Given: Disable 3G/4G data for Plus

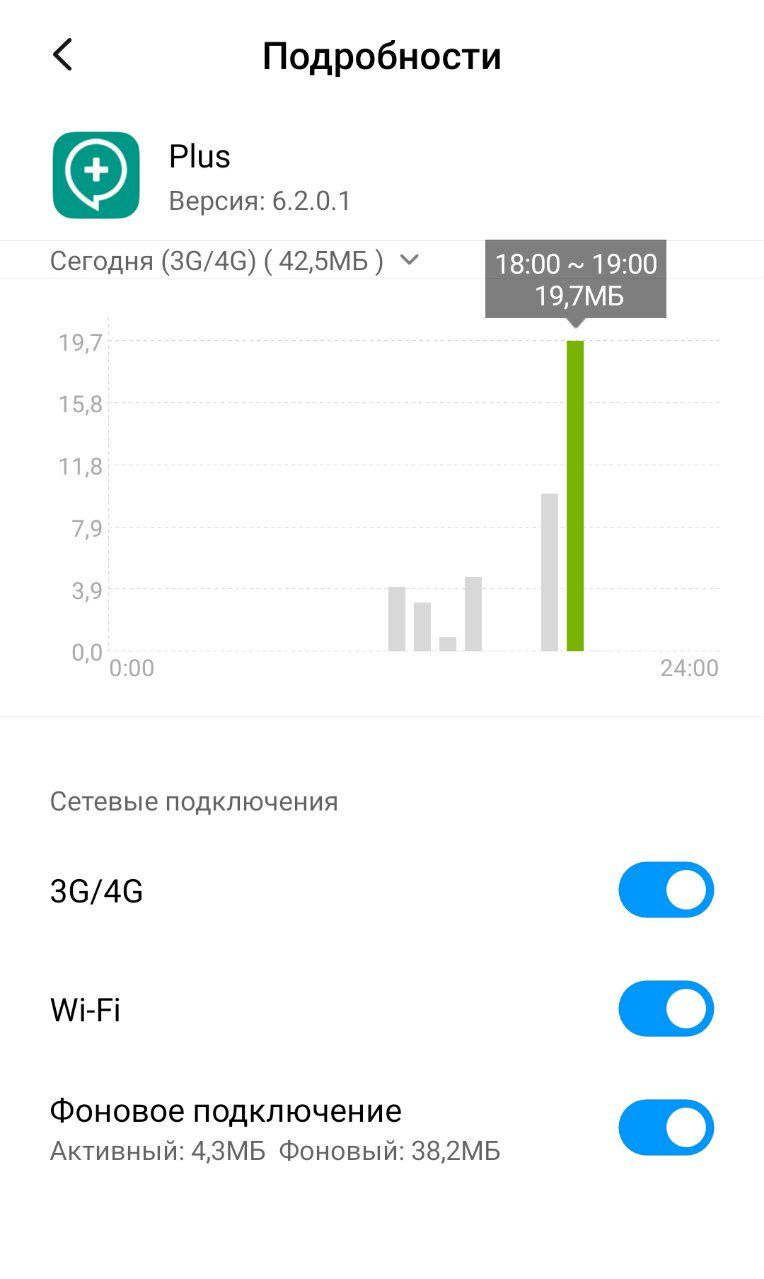Looking at the screenshot, I should 666,890.
